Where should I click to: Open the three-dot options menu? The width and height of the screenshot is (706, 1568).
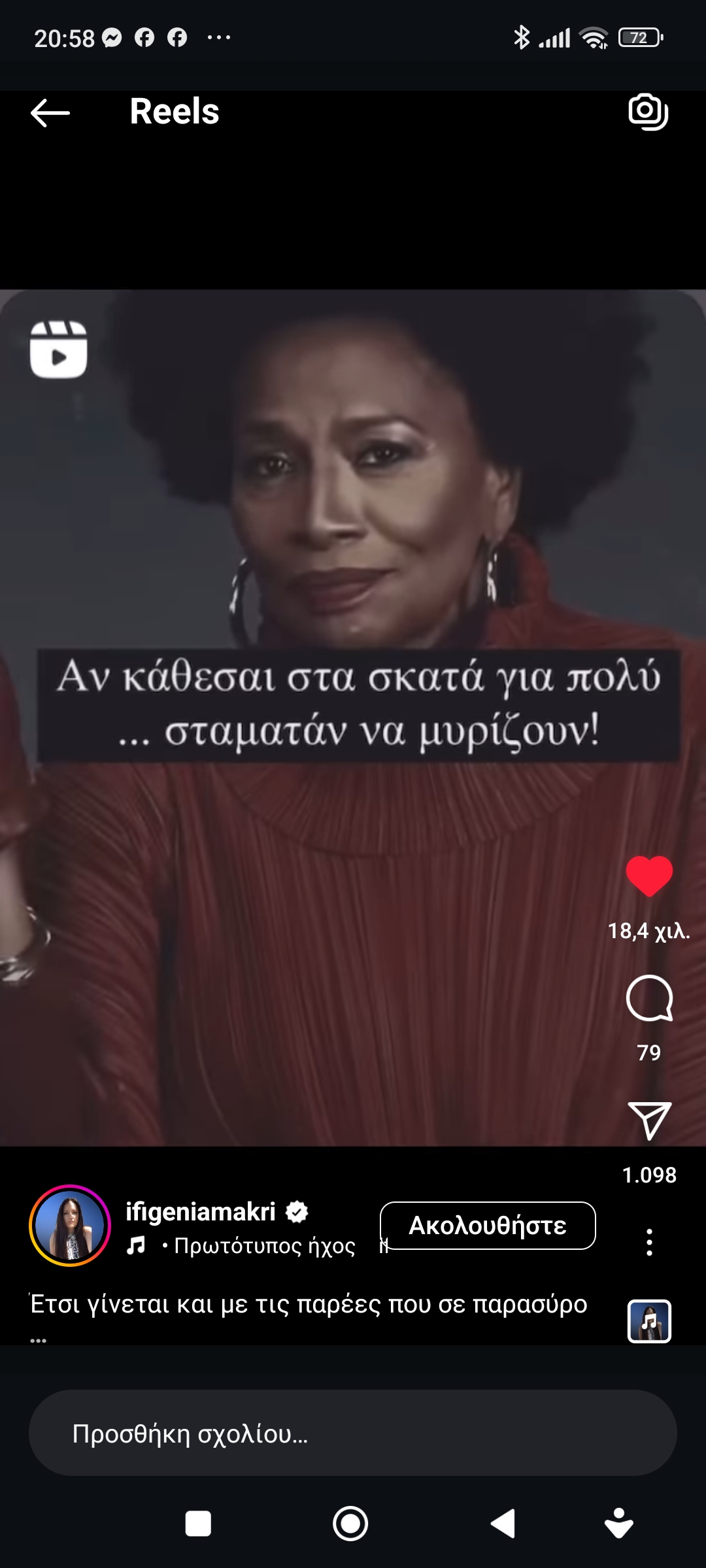tap(649, 1242)
